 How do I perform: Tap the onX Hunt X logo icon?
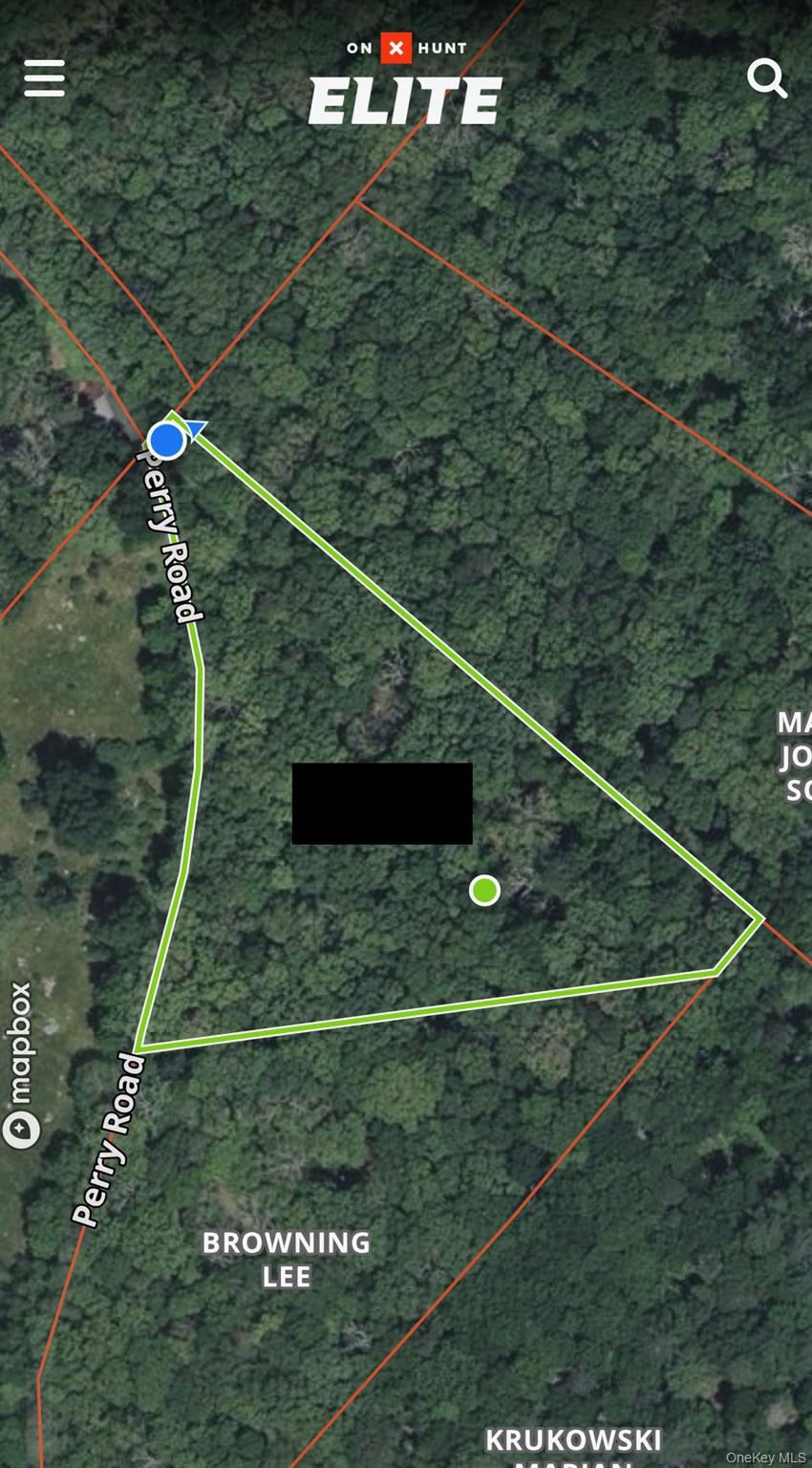[395, 47]
